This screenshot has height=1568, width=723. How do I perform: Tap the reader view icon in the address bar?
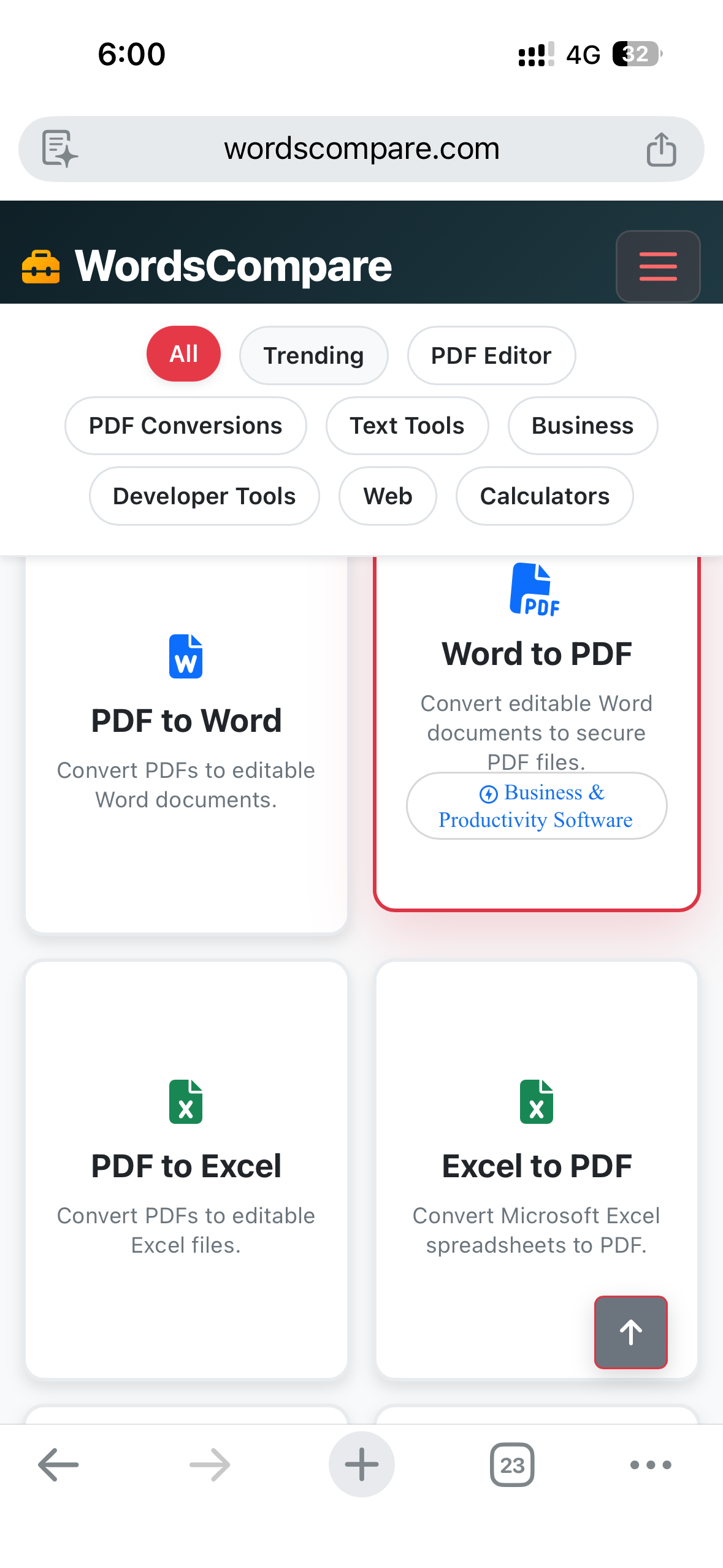click(x=59, y=148)
